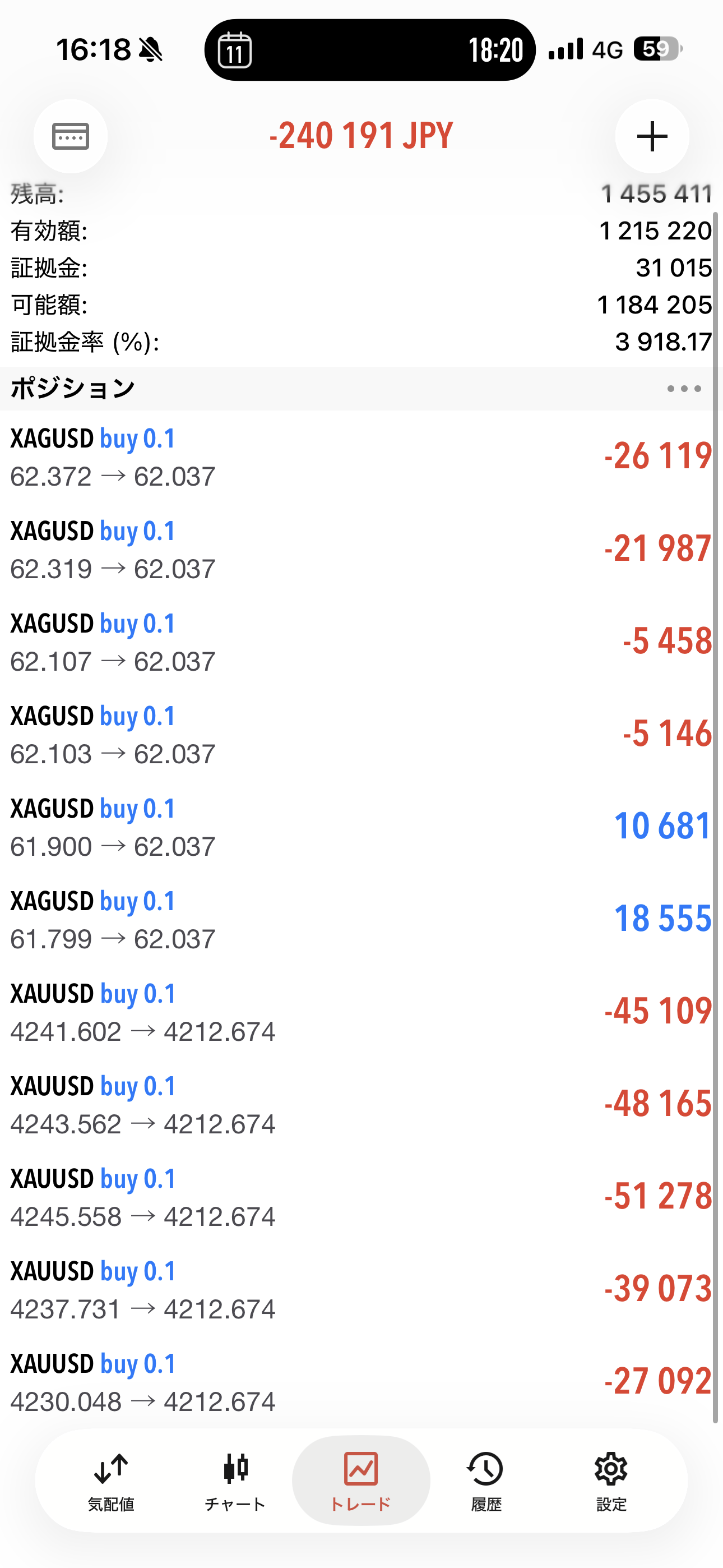The height and width of the screenshot is (1568, 723).
Task: Select the トレード tab
Action: pos(361,1481)
